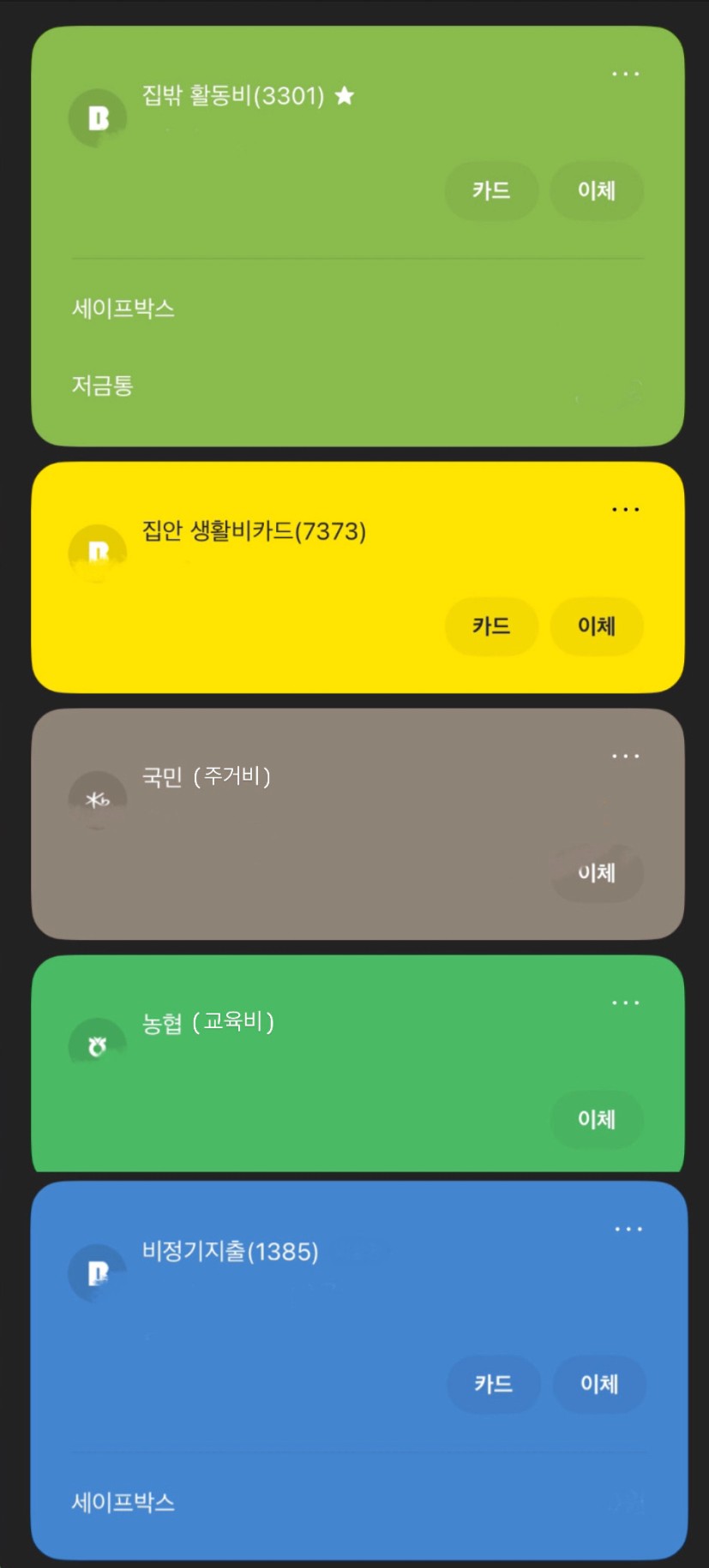709x1568 pixels.
Task: Tap 이체 button on 집안 생활비카드(7373)
Action: [596, 625]
